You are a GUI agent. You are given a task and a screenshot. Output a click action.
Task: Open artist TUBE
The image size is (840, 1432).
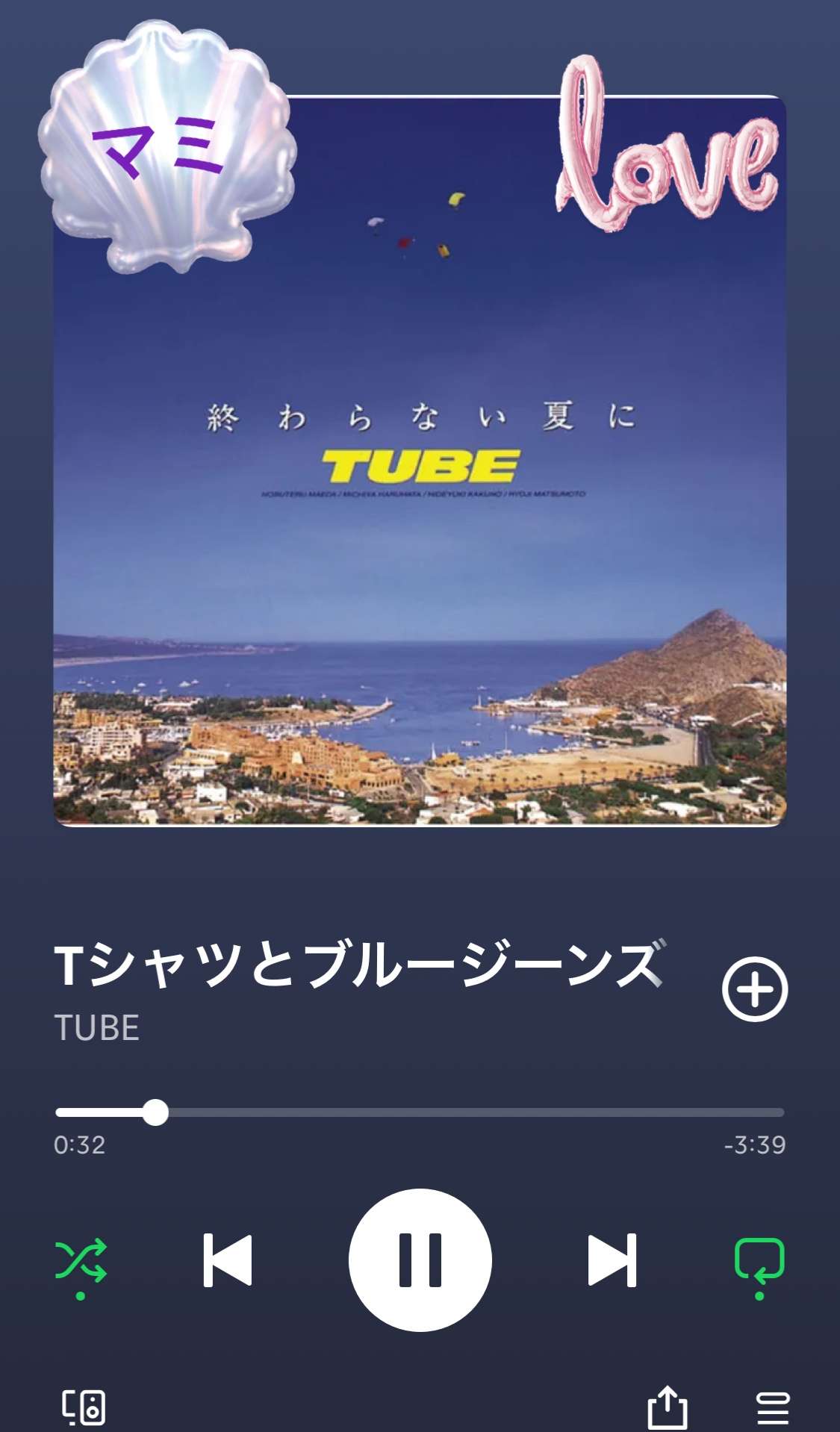coord(97,1028)
